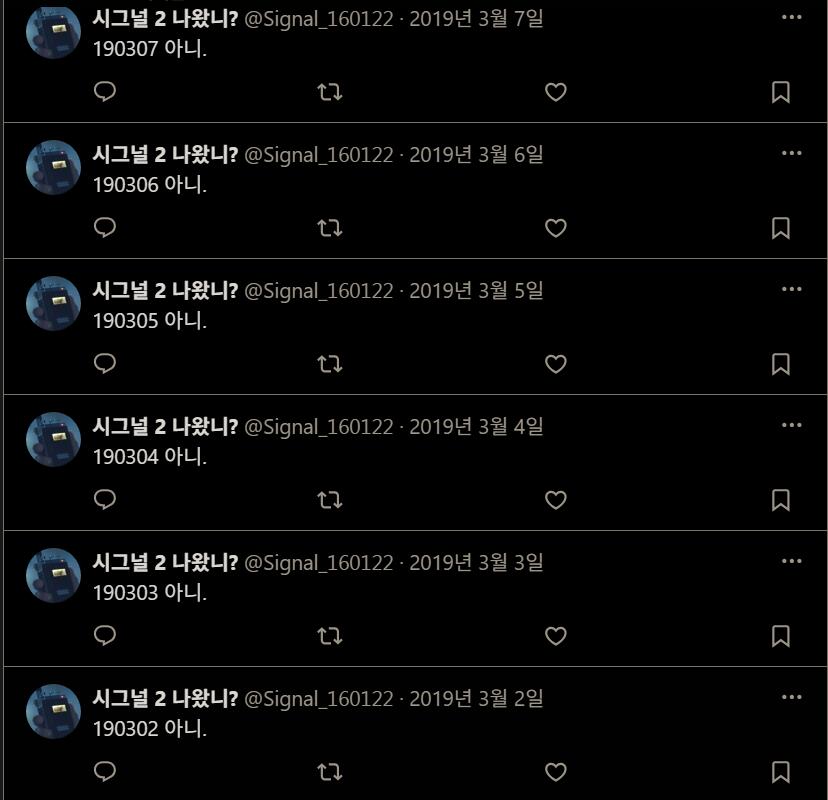The image size is (828, 800).
Task: Open the 2019년 3월 6일 date link
Action: coord(476,155)
